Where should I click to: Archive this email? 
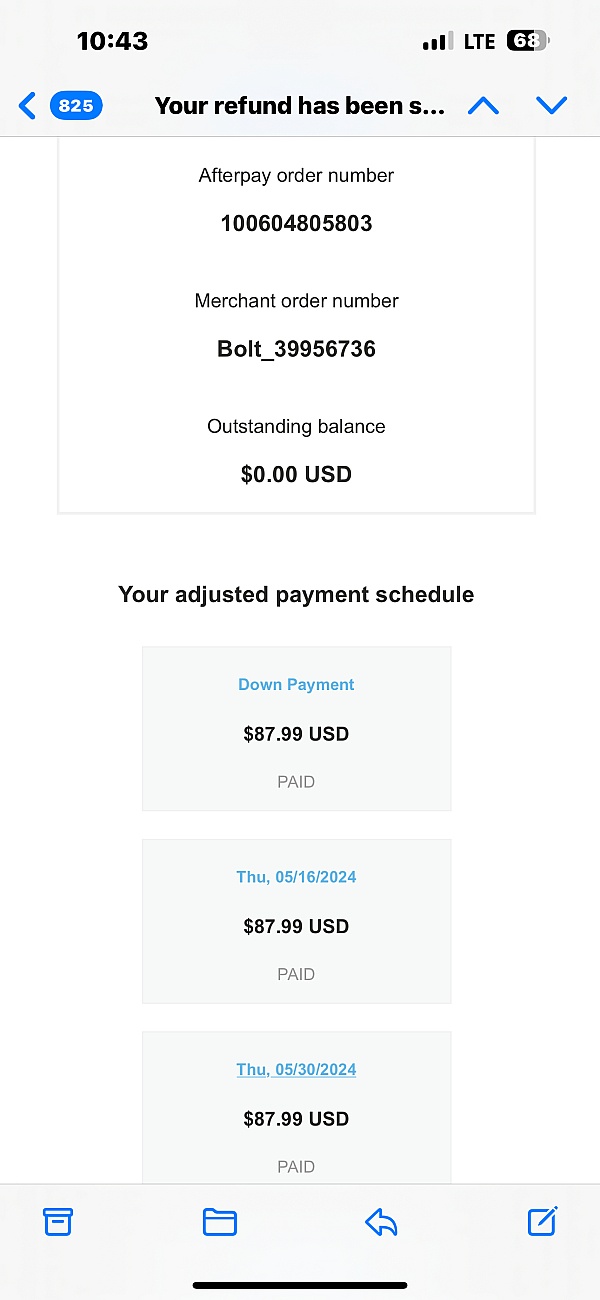click(x=58, y=1221)
